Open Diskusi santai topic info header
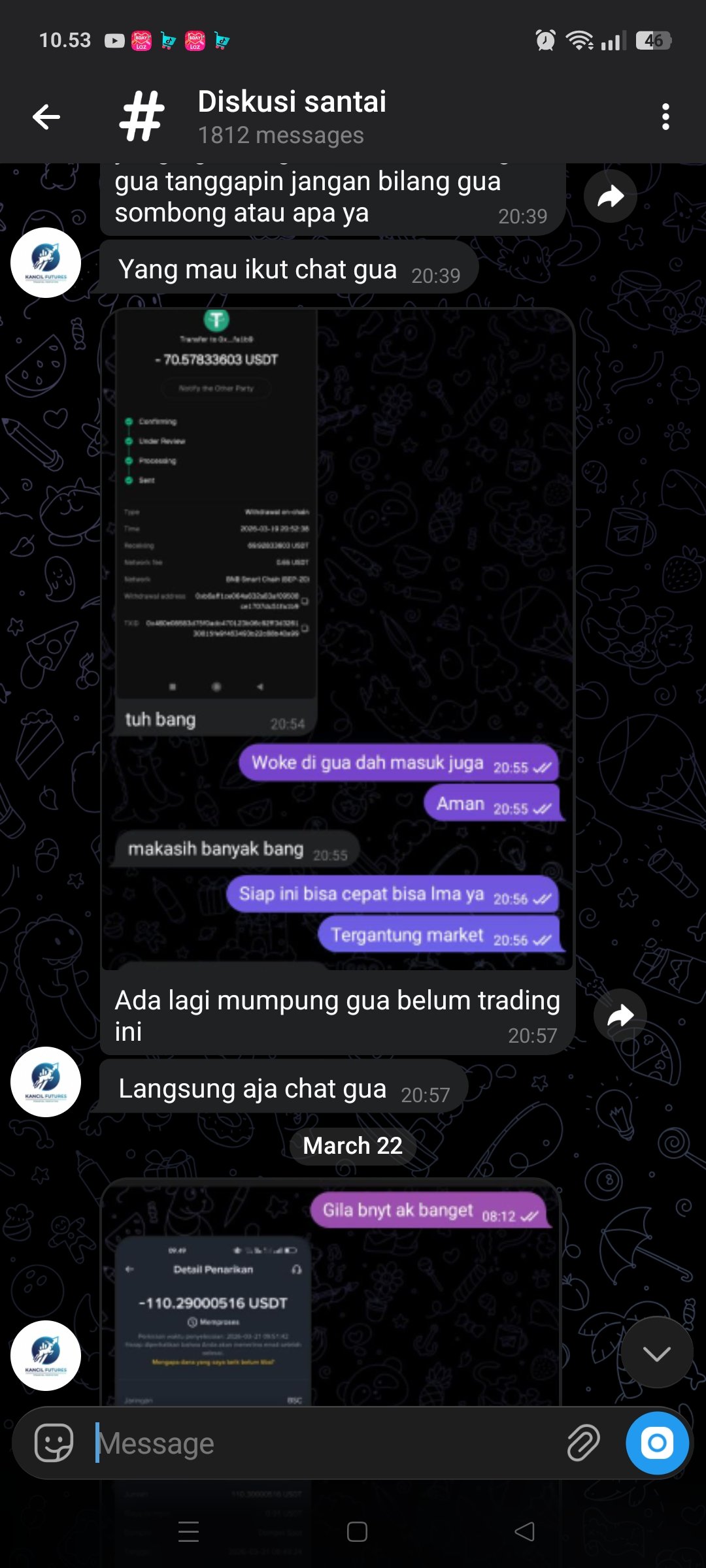 [x=292, y=118]
